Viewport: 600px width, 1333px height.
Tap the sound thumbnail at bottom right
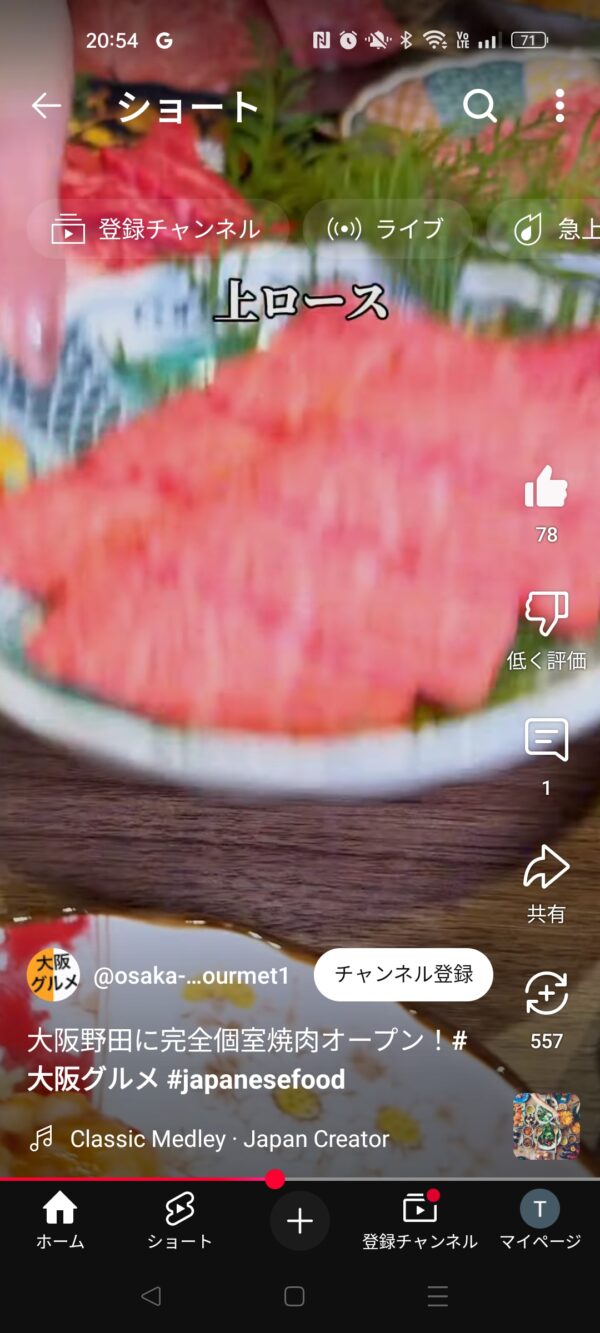click(x=546, y=1126)
